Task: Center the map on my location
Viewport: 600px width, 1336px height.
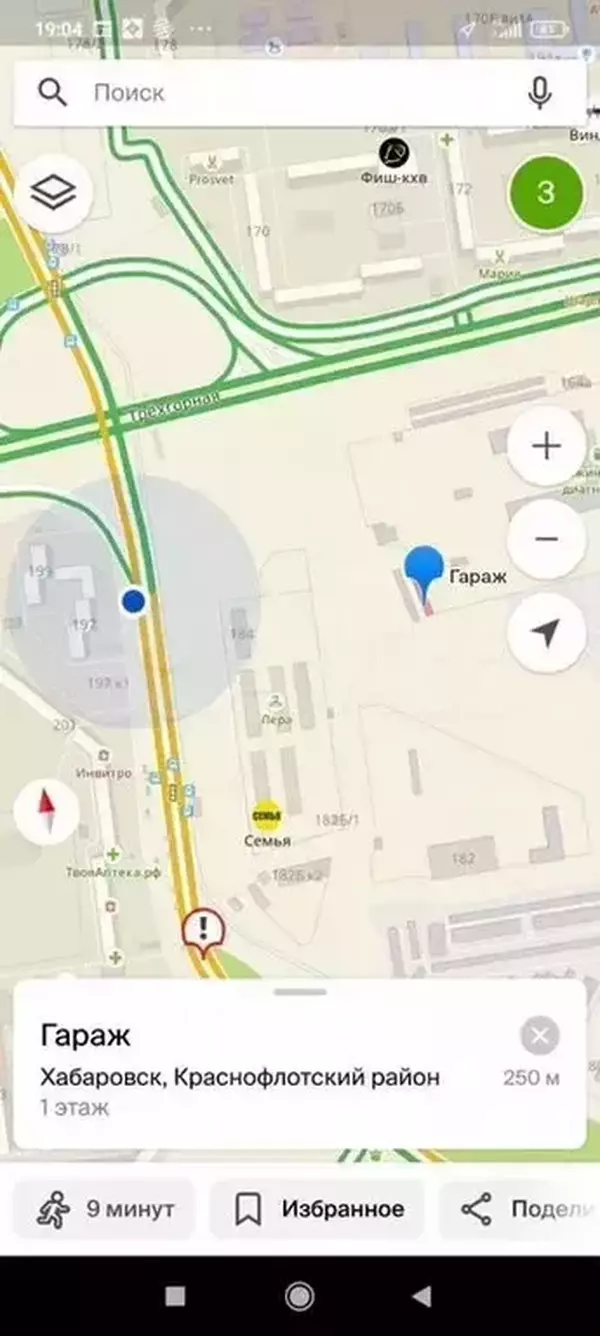Action: 546,633
